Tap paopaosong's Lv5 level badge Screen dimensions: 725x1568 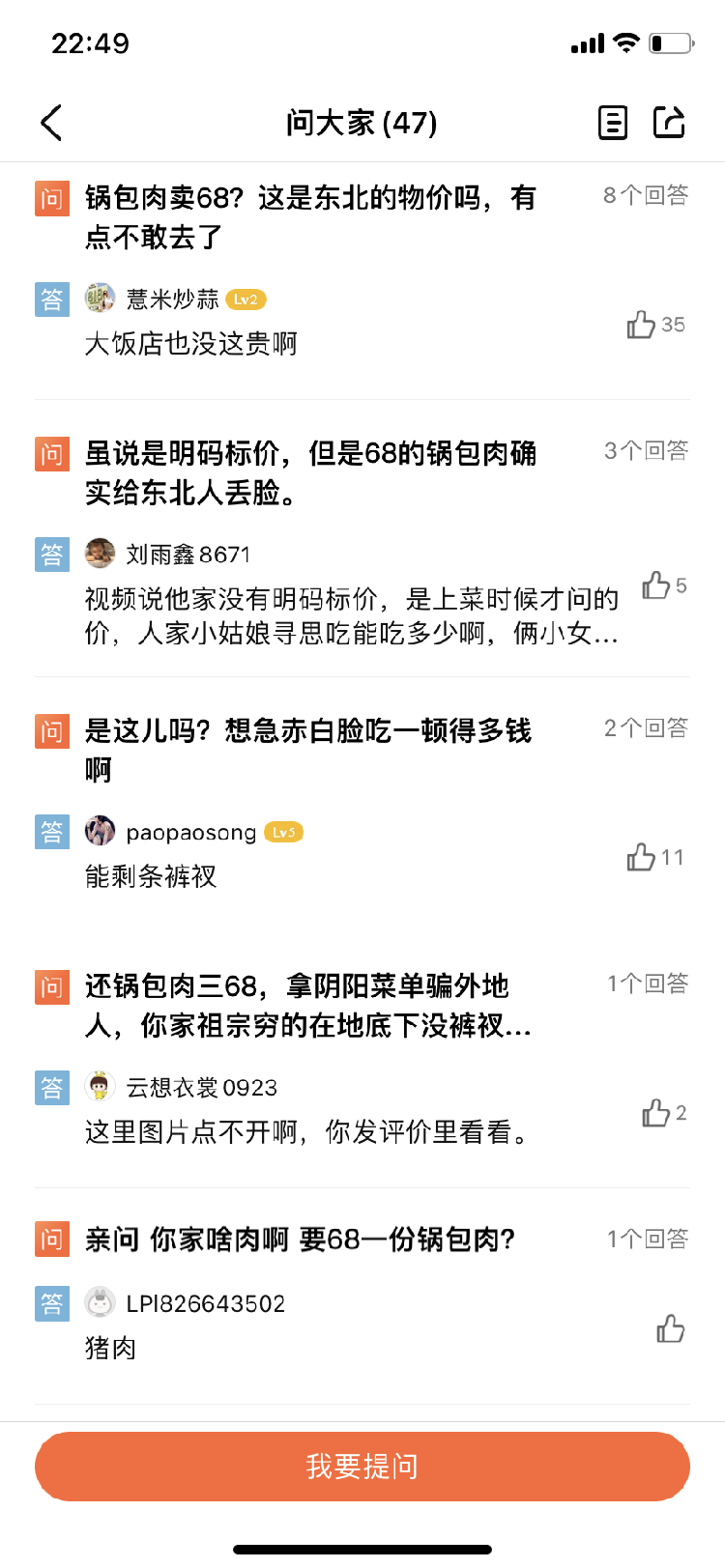pos(285,831)
